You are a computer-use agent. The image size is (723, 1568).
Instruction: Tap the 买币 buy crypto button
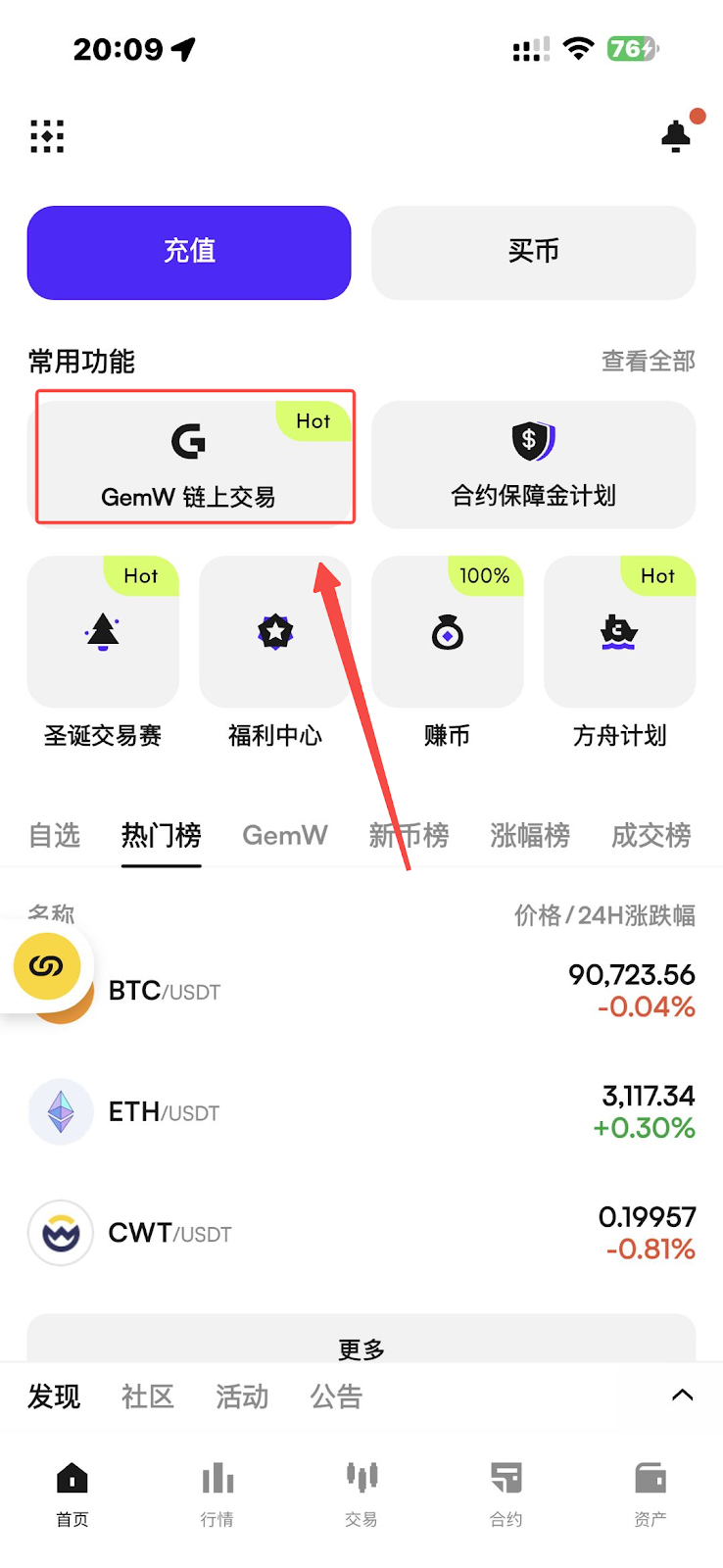click(x=533, y=252)
